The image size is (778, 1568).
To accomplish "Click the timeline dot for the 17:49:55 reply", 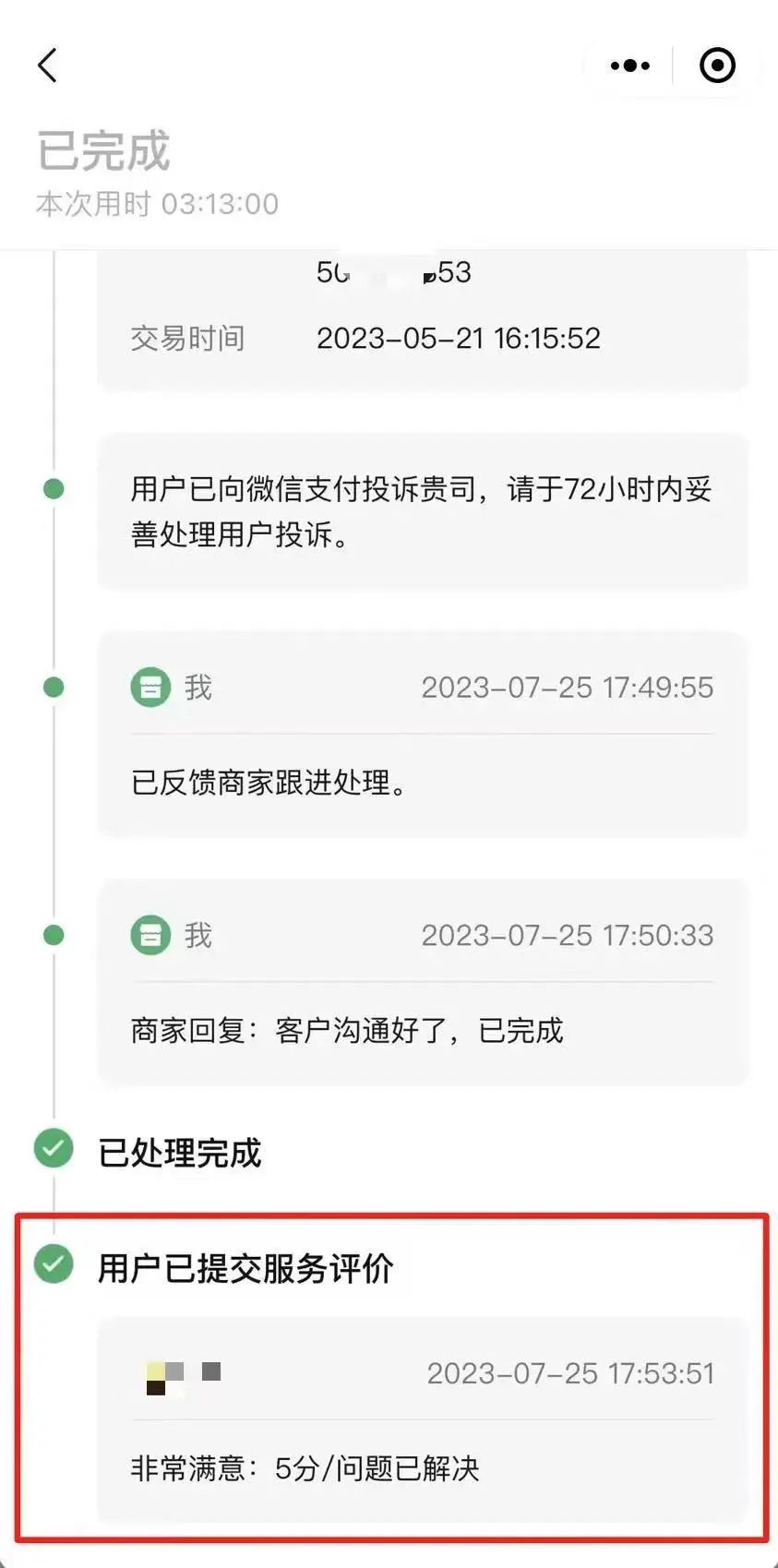I will 53,688.
